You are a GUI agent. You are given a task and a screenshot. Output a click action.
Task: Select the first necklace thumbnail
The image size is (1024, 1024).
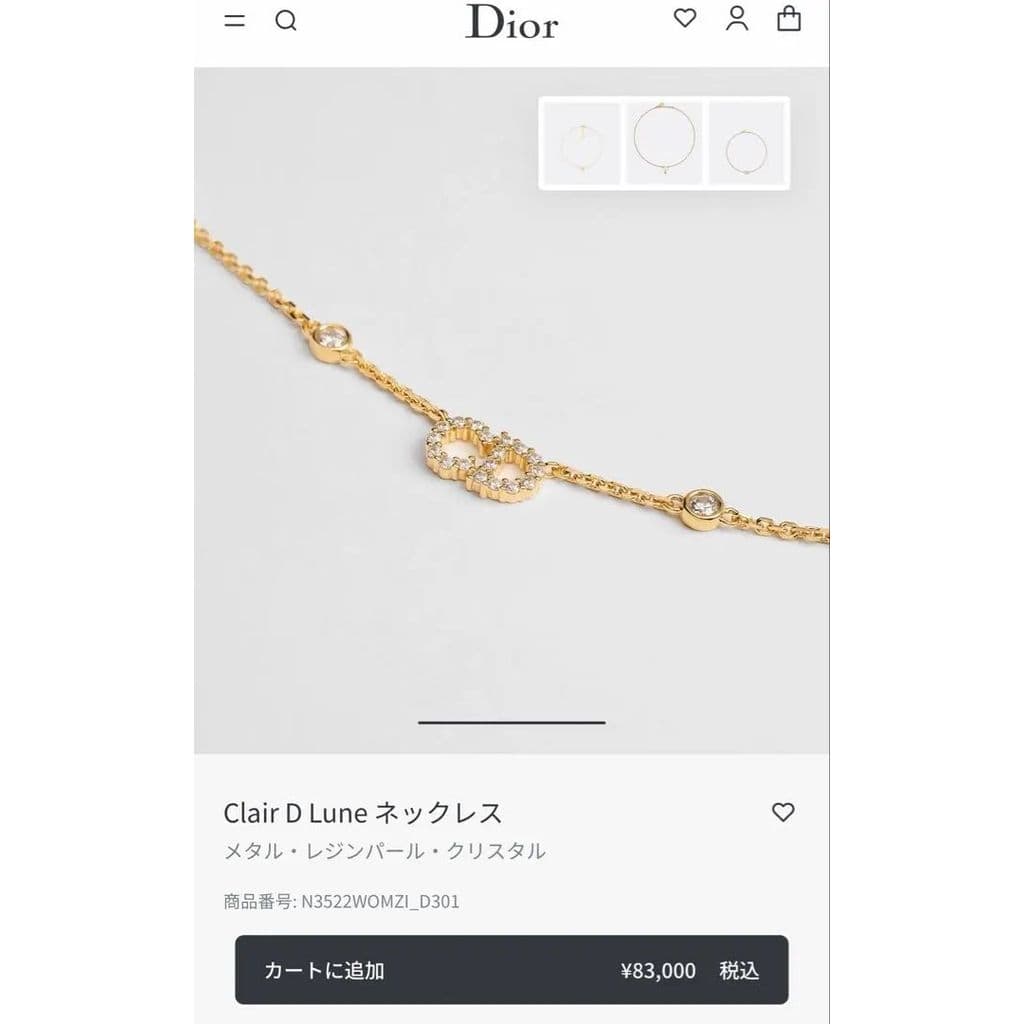coord(581,143)
